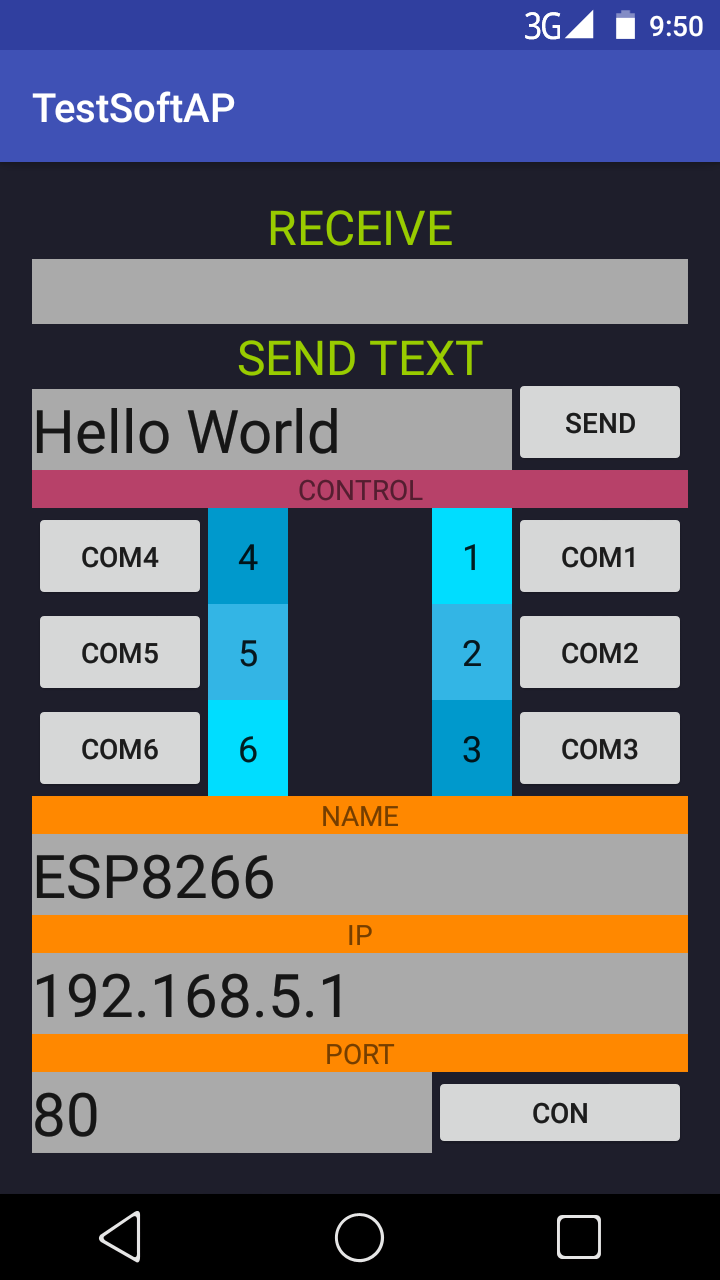Trigger the COM1 command button

(x=600, y=556)
